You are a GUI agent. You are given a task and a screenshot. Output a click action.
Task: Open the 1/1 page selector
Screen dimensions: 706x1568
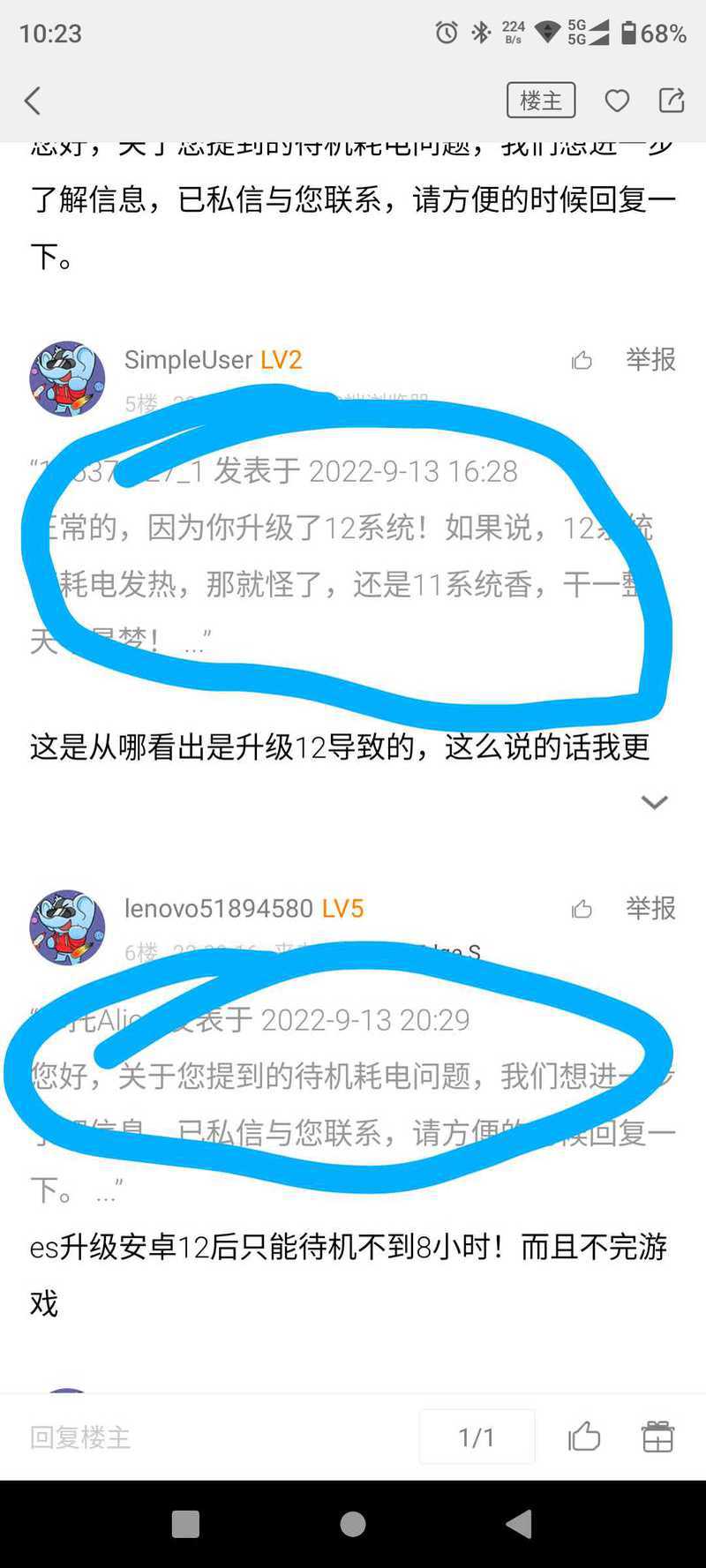tap(477, 1437)
